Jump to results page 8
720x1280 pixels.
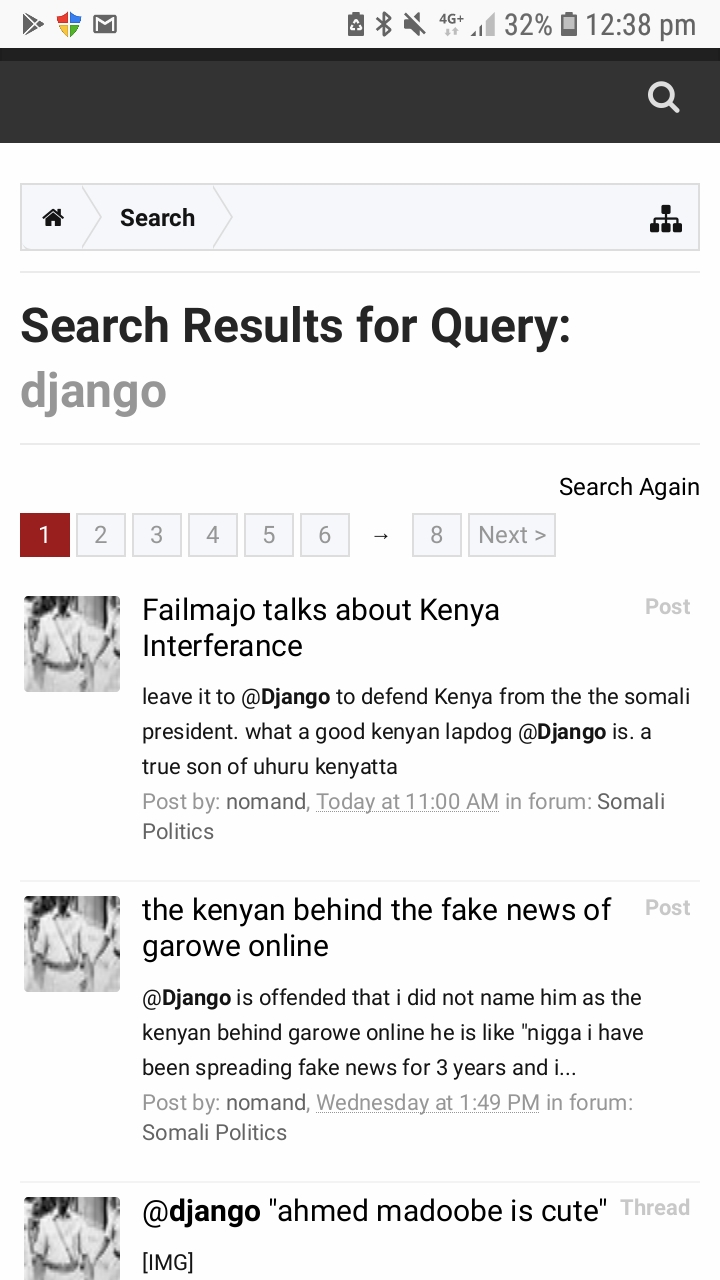[x=436, y=535]
